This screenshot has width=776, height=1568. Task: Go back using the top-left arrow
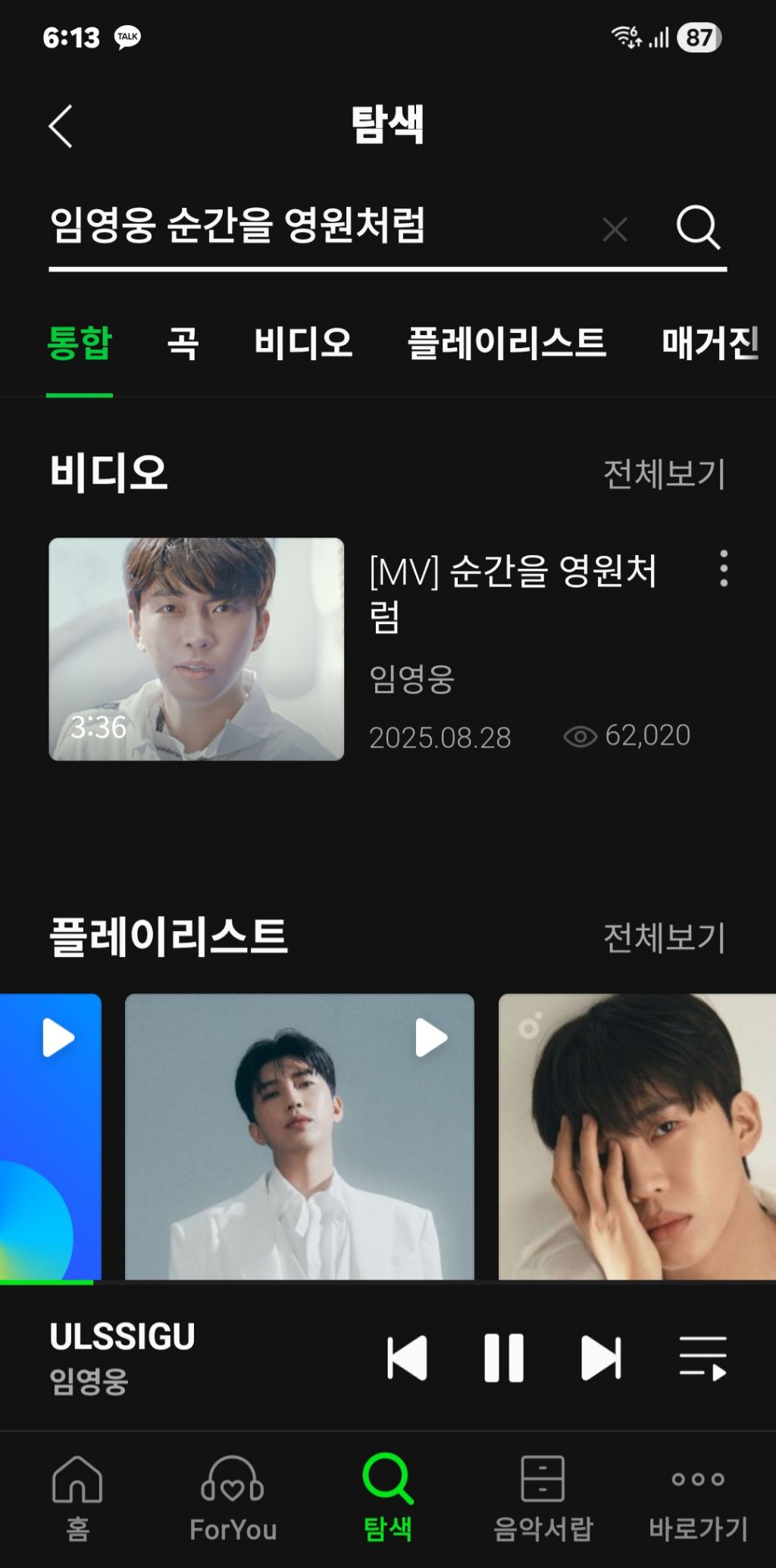[61, 126]
